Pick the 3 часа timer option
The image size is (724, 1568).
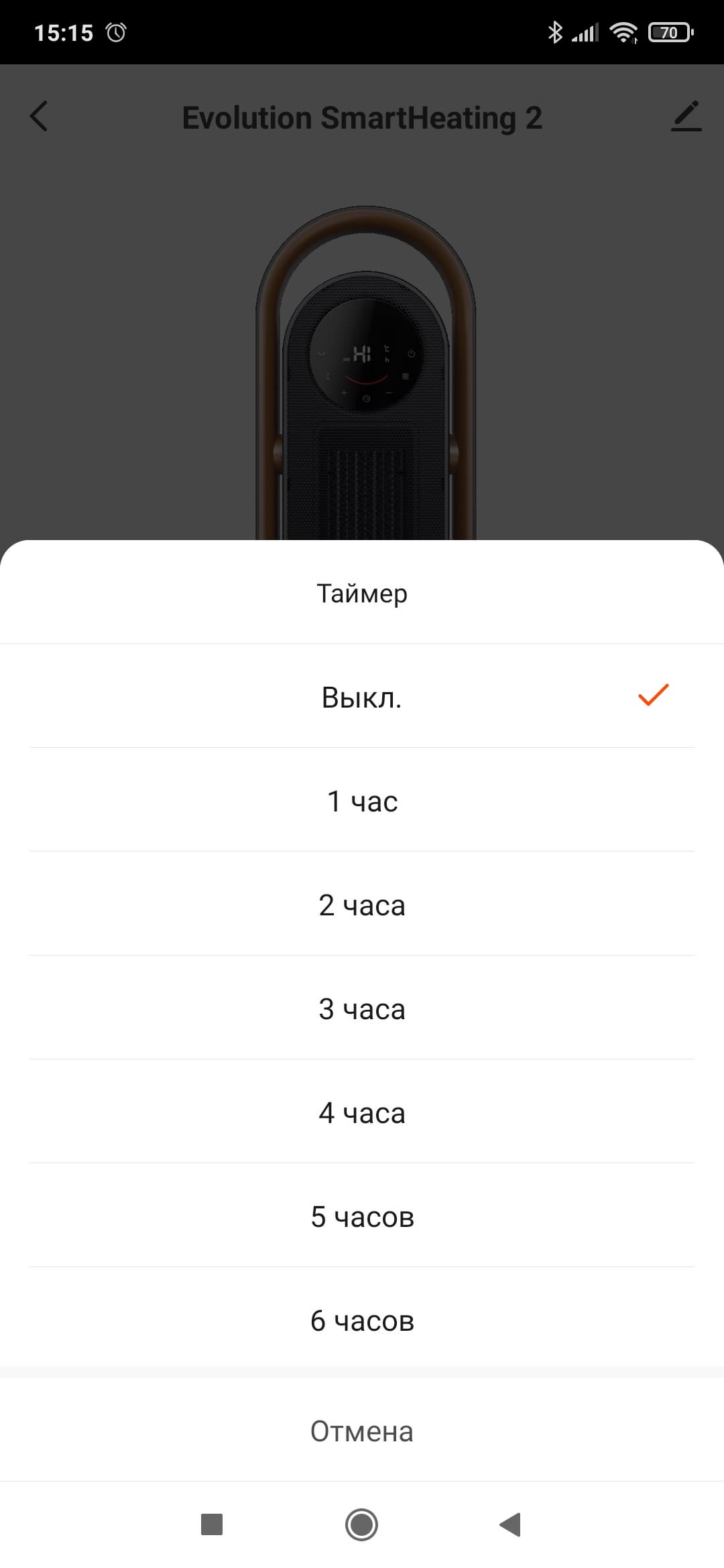362,1008
